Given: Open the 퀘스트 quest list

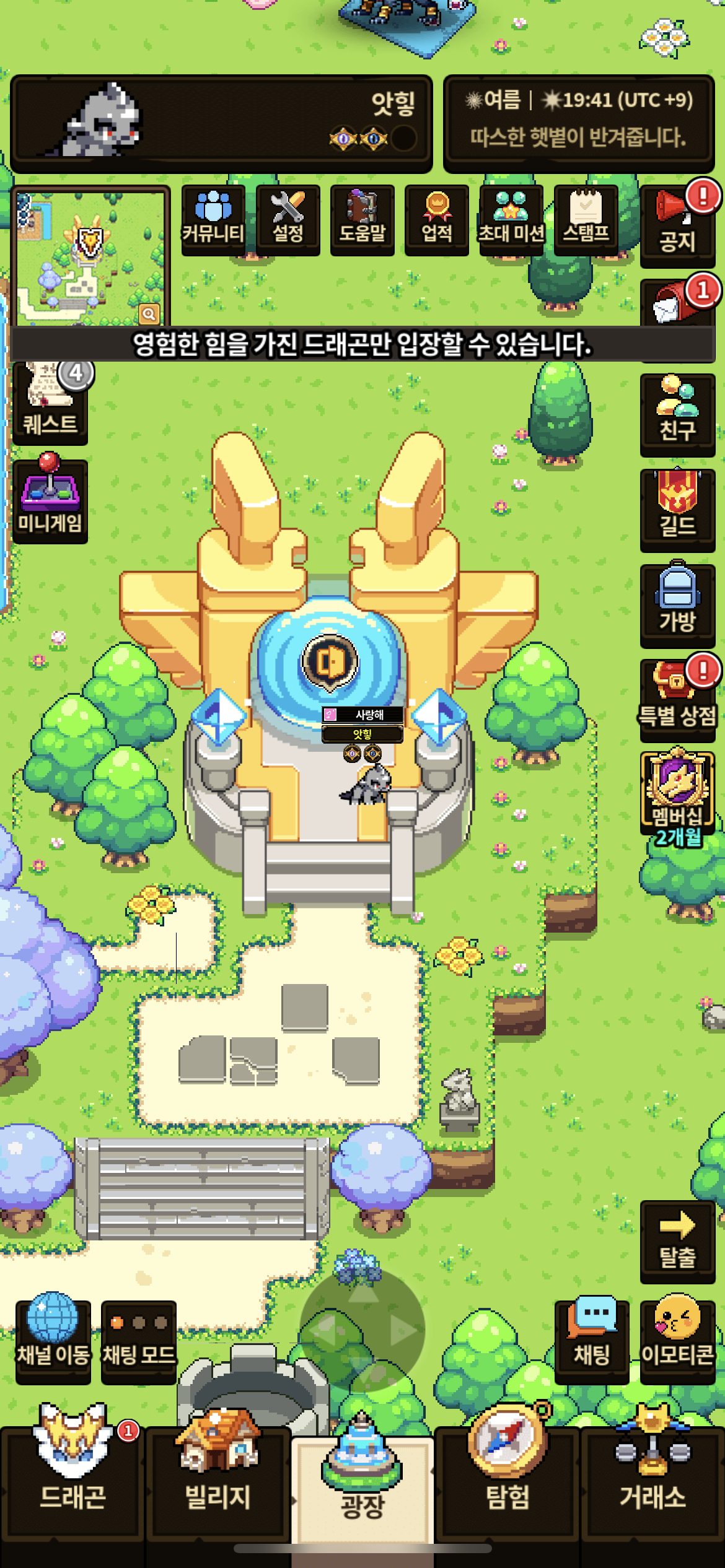Looking at the screenshot, I should coord(50,403).
